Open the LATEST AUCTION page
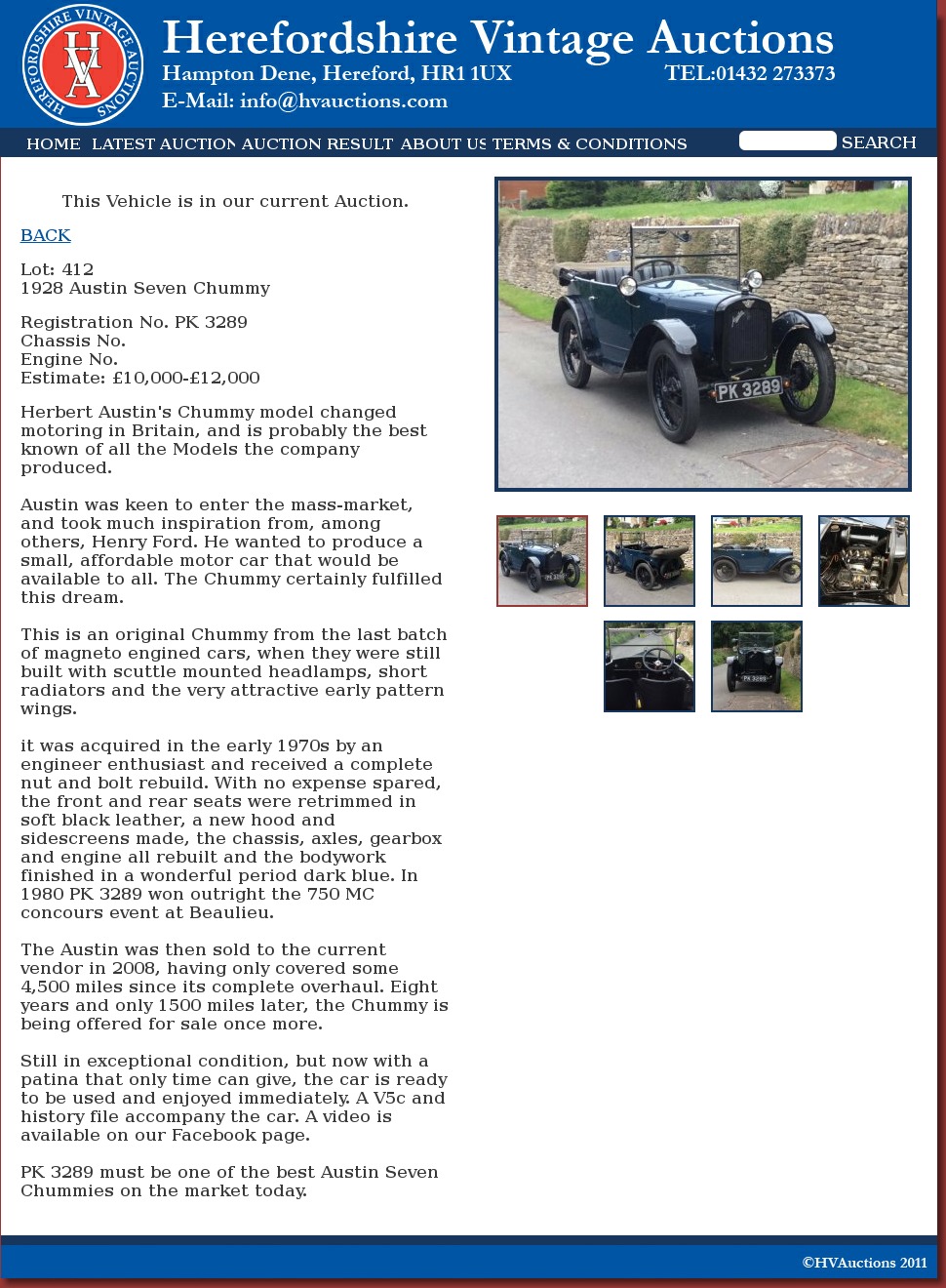The width and height of the screenshot is (946, 1288). click(163, 143)
